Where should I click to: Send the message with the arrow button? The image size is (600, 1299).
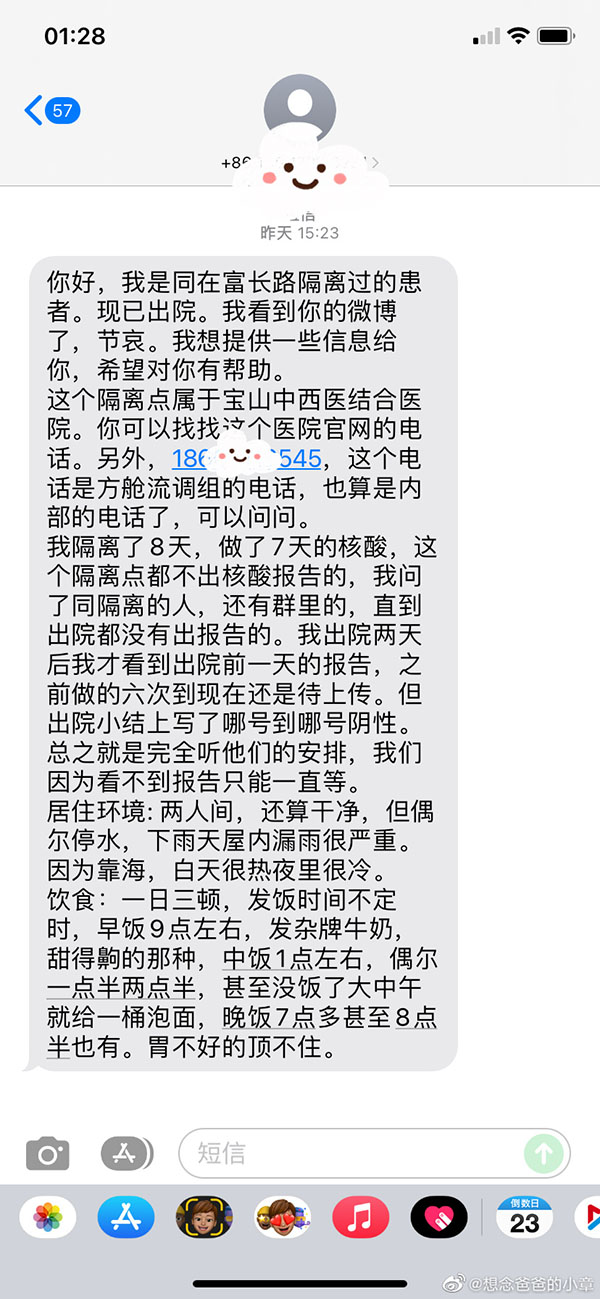(544, 1153)
